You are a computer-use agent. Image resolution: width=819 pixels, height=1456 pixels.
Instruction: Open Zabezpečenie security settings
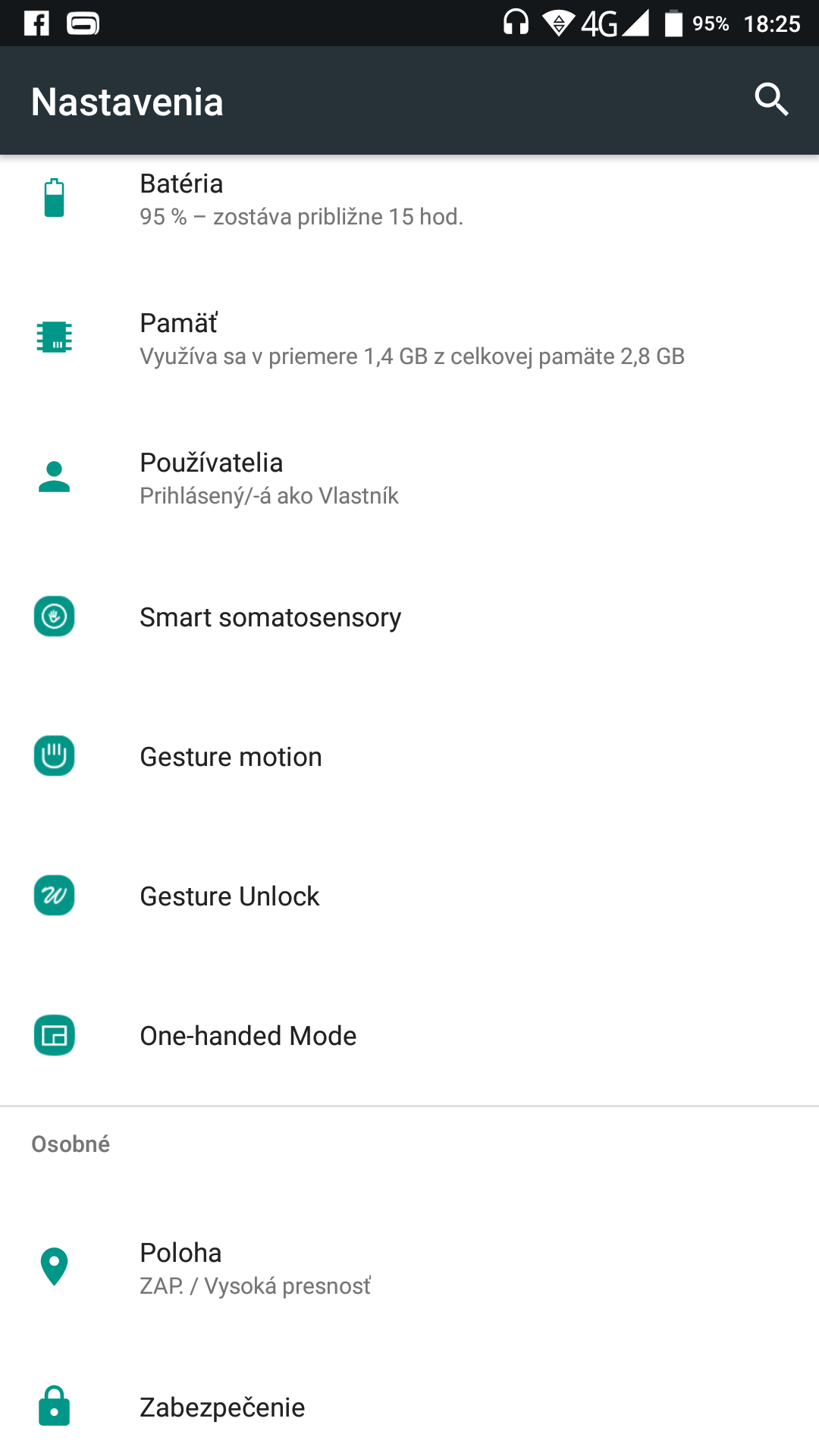point(409,1407)
